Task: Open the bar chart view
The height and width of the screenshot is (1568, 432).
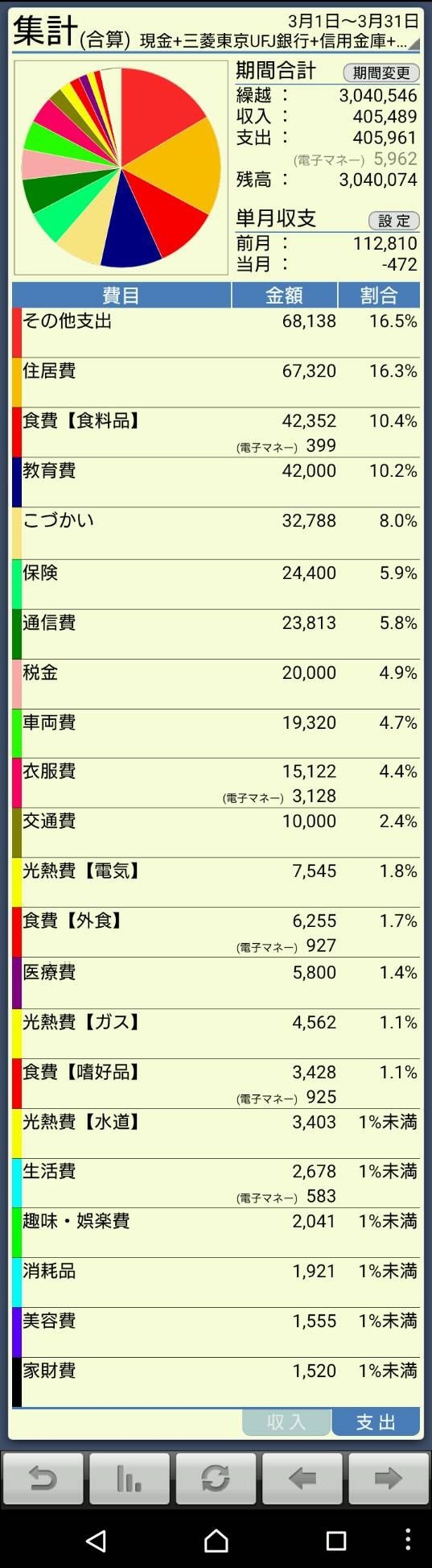Action: coord(130,1479)
